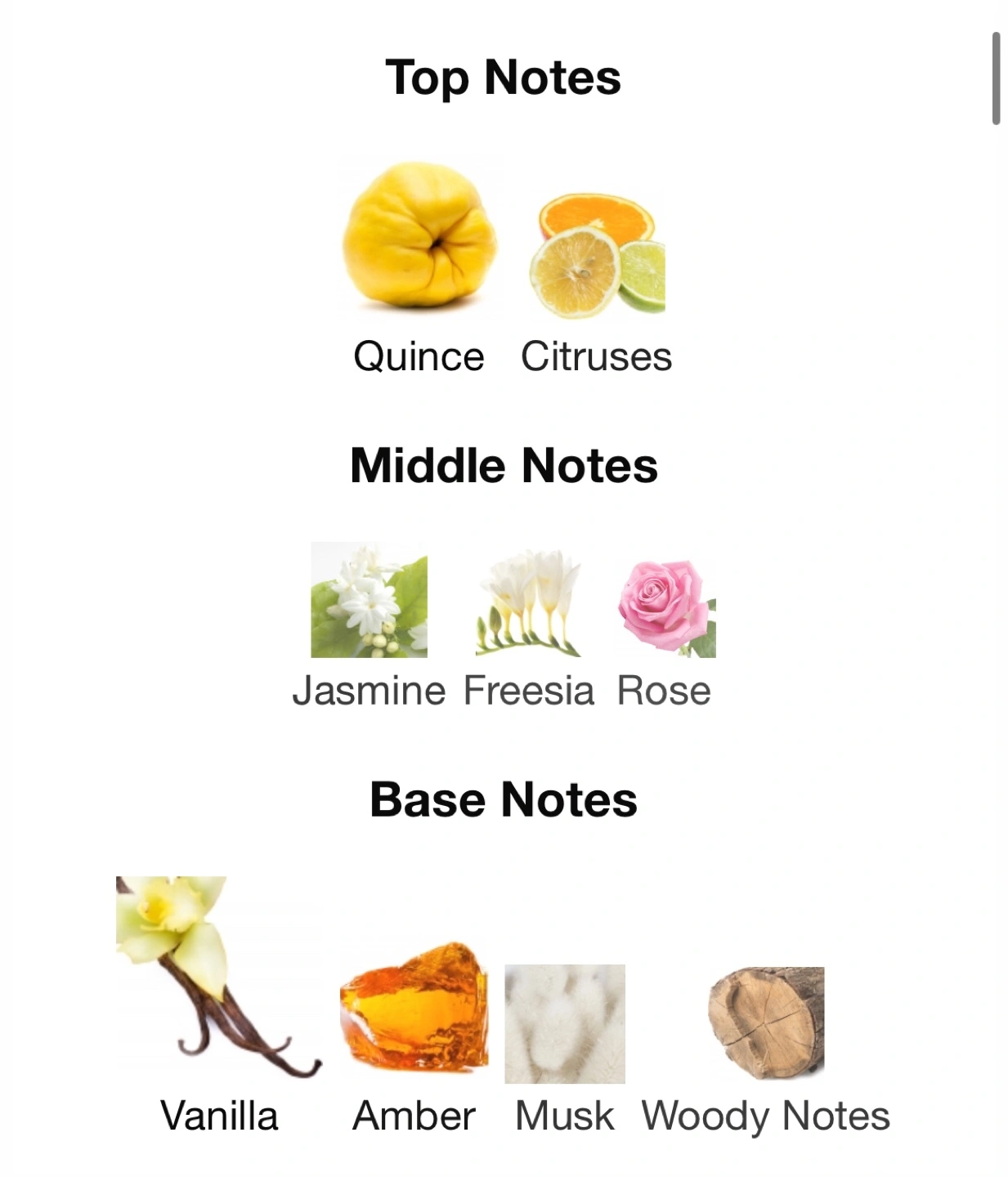Tap the Rose note
Image resolution: width=1008 pixels, height=1177 pixels.
(665, 607)
